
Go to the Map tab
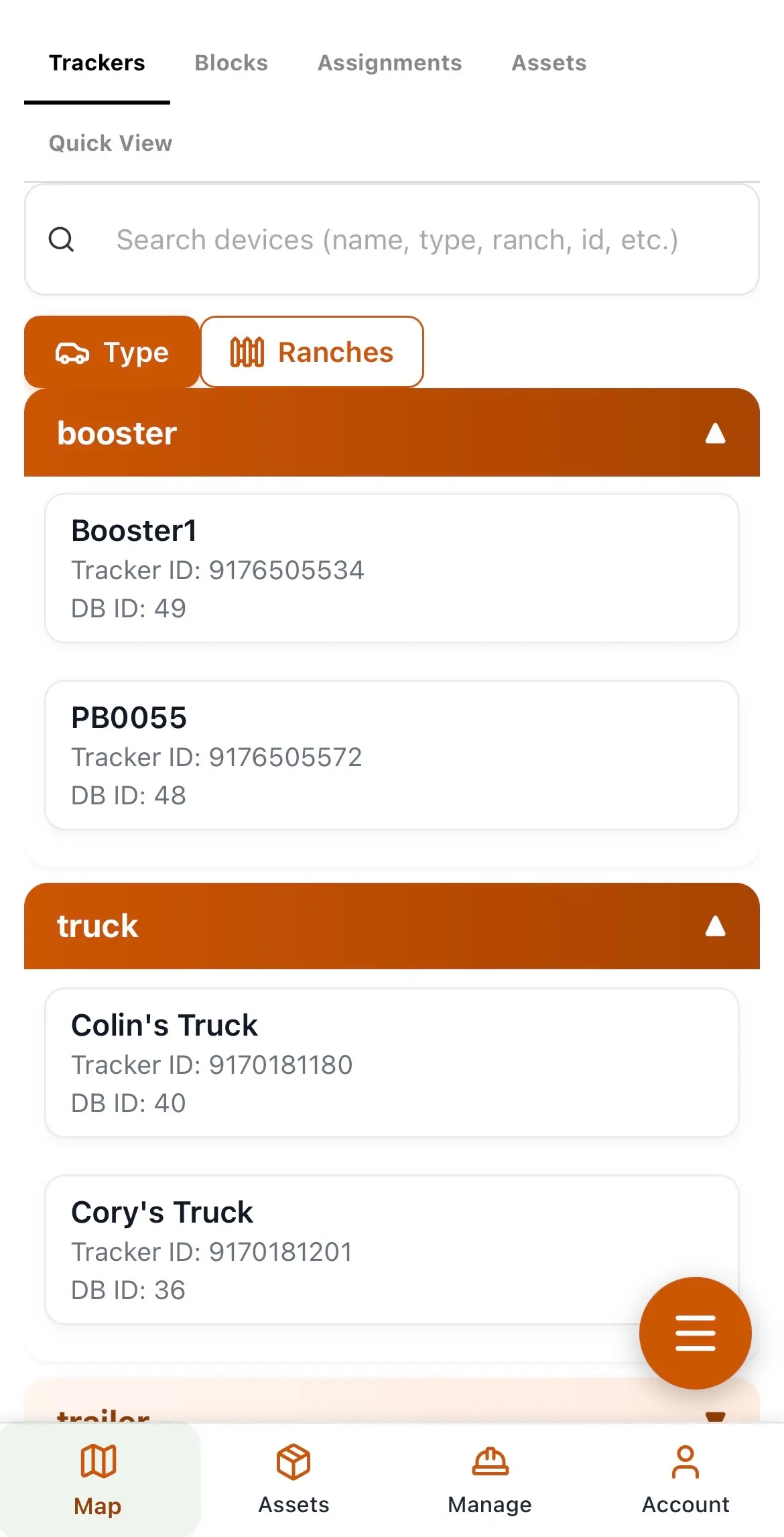99,1480
